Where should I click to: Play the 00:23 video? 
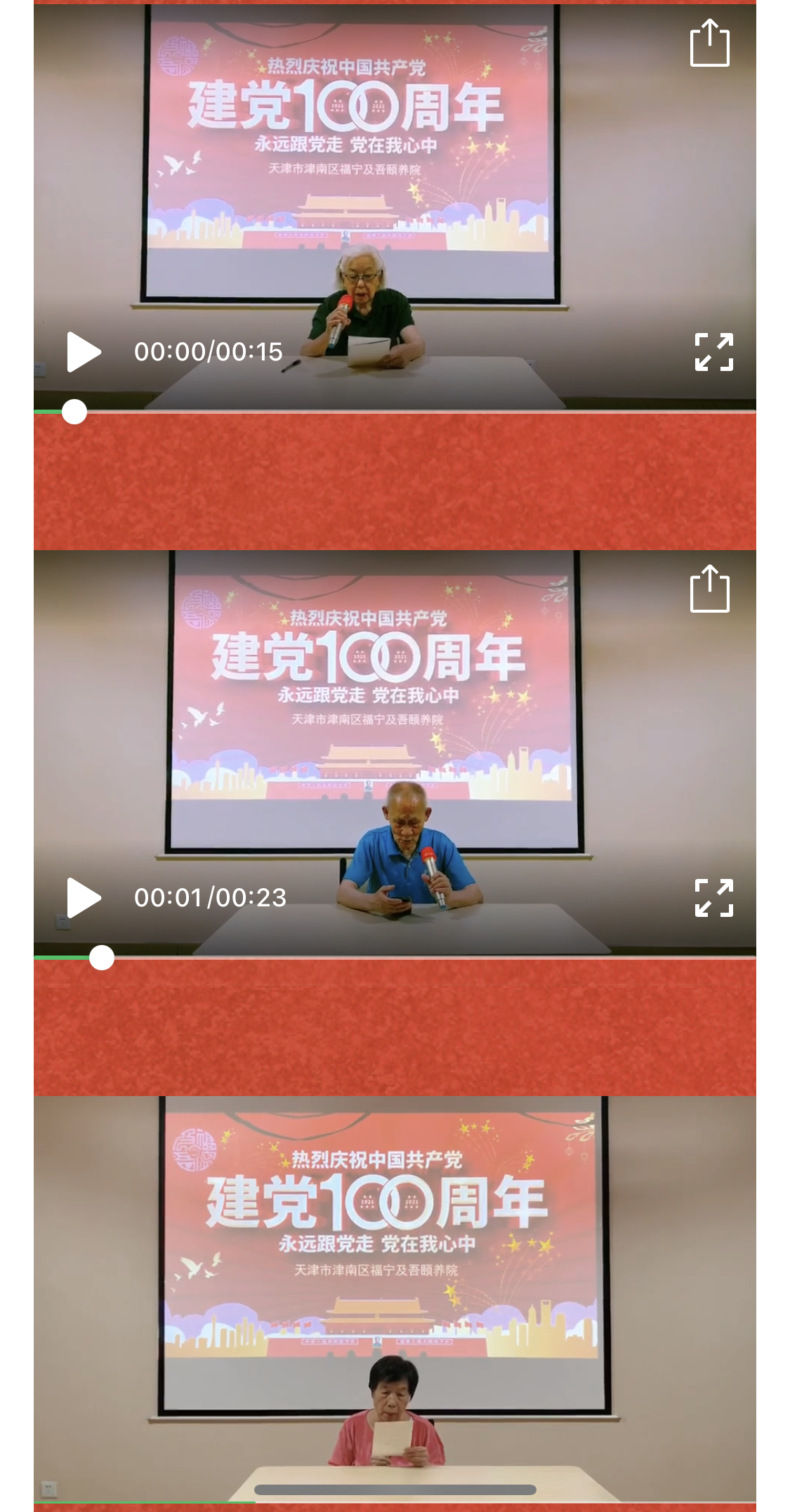coord(84,898)
